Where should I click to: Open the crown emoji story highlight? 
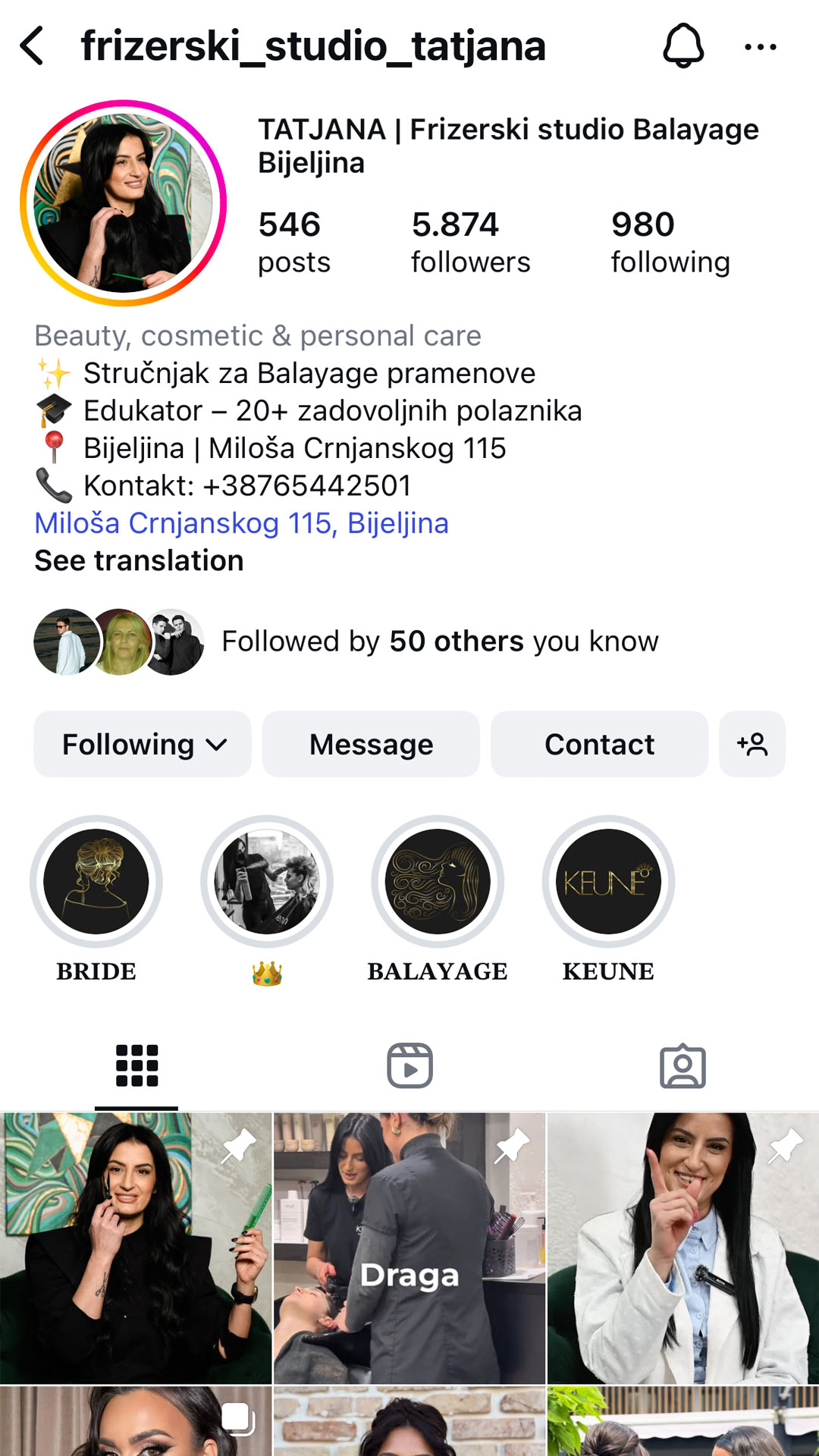click(267, 881)
